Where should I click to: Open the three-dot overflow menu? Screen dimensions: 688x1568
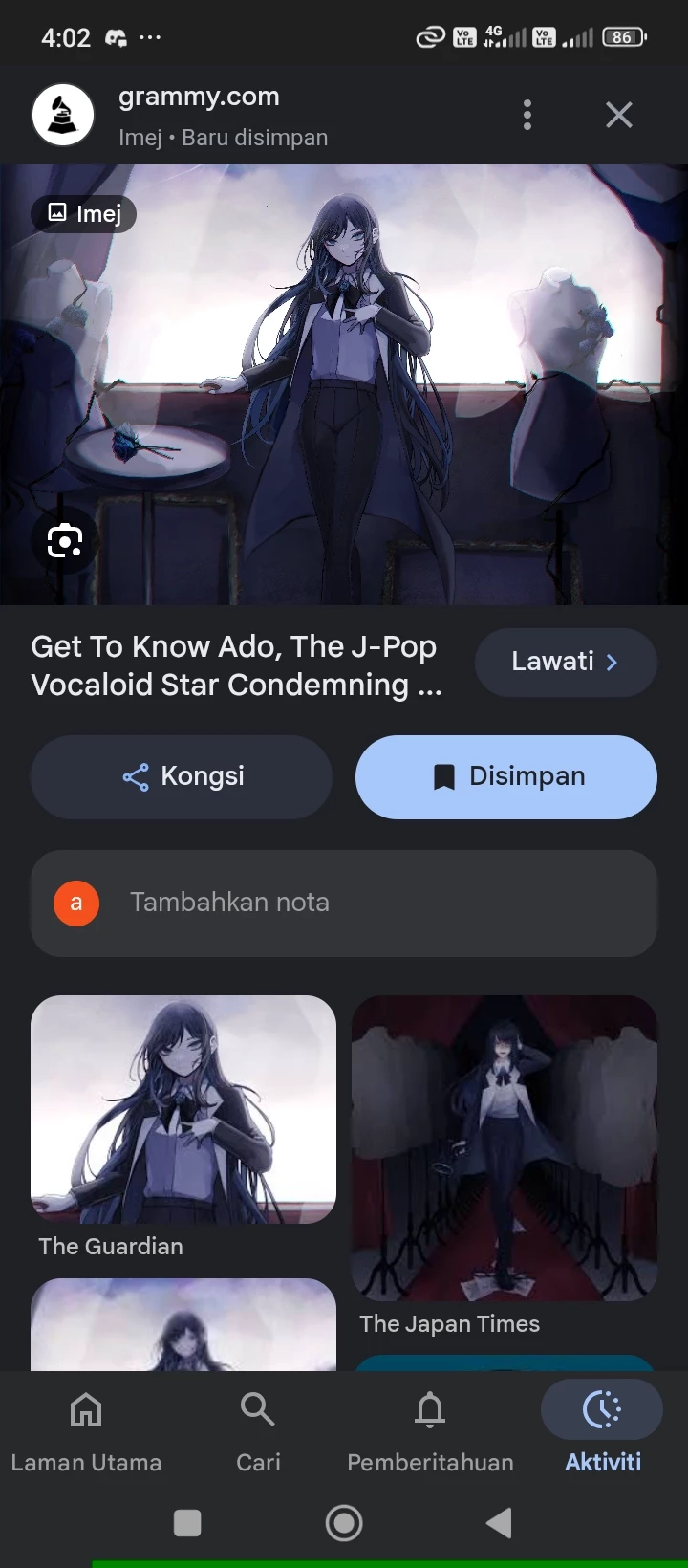coord(527,116)
